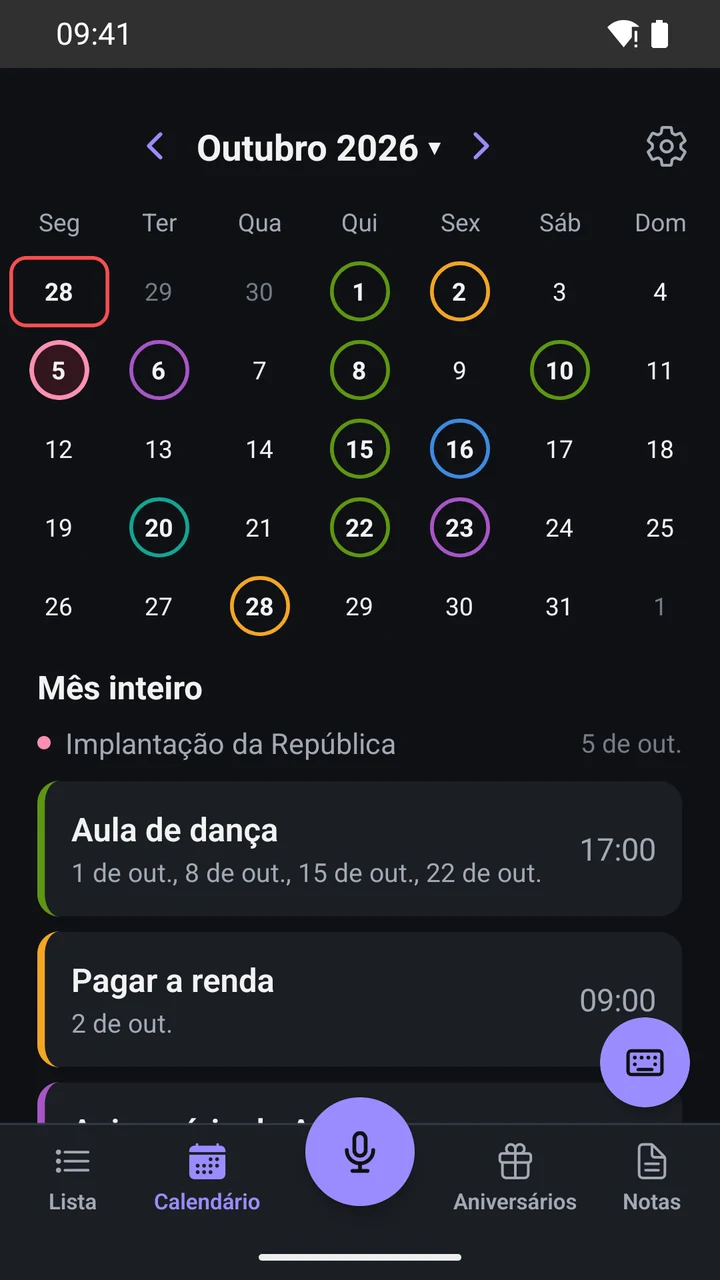Go to the next month
The width and height of the screenshot is (720, 1280).
click(481, 148)
